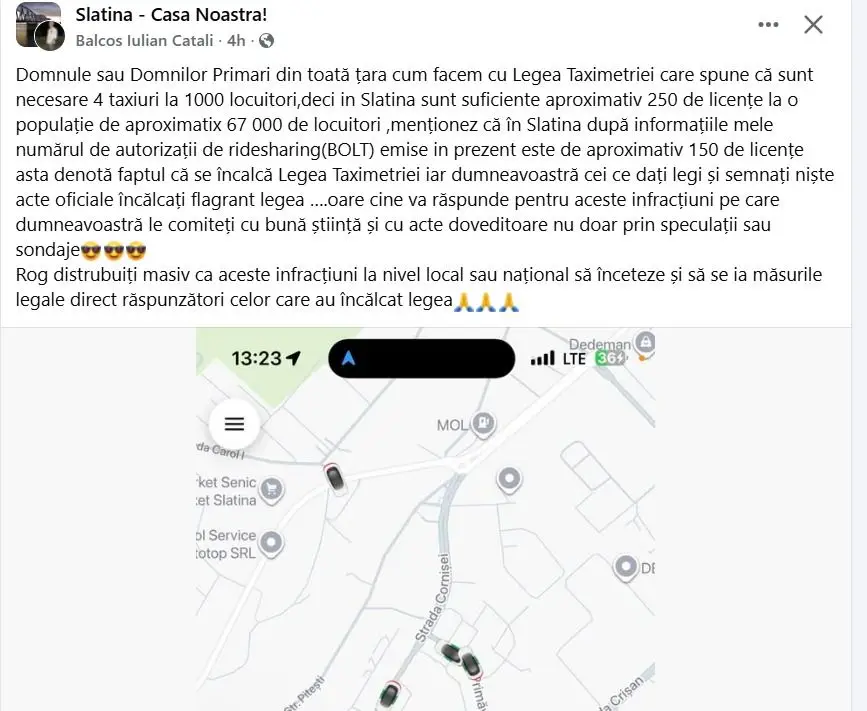Screen dimensions: 867x711
Task: Open the post's 4h timestamp link
Action: coord(236,41)
